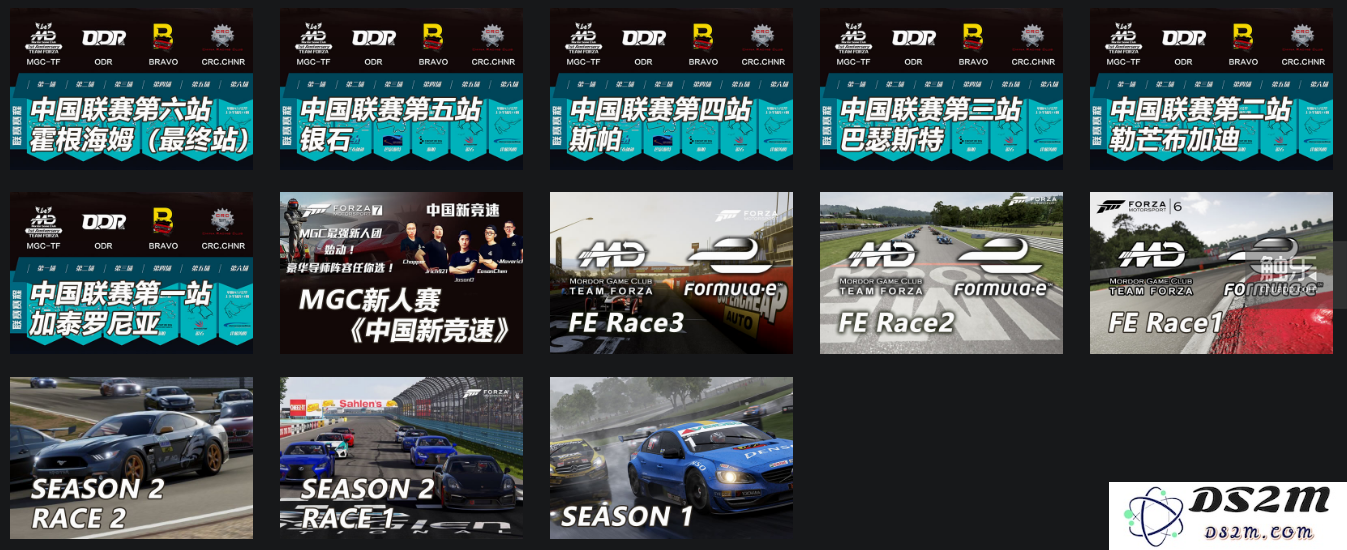The width and height of the screenshot is (1347, 550).
Task: View the FE Race1 tile
Action: pyautogui.click(x=1211, y=273)
